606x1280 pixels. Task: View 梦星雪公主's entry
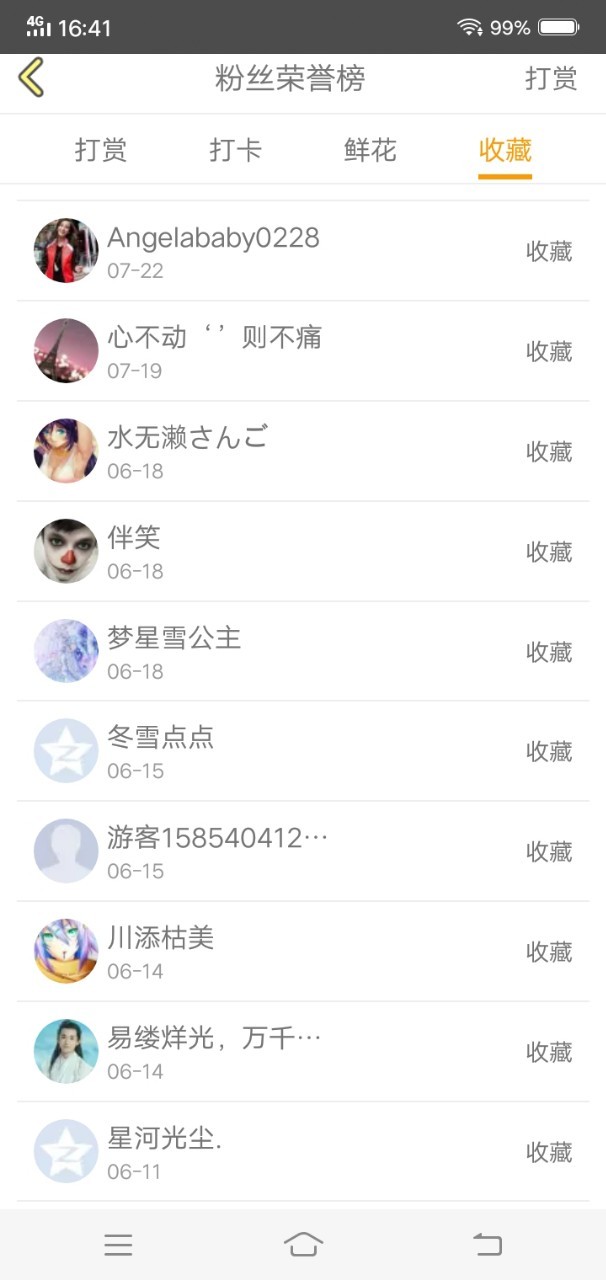click(x=303, y=651)
